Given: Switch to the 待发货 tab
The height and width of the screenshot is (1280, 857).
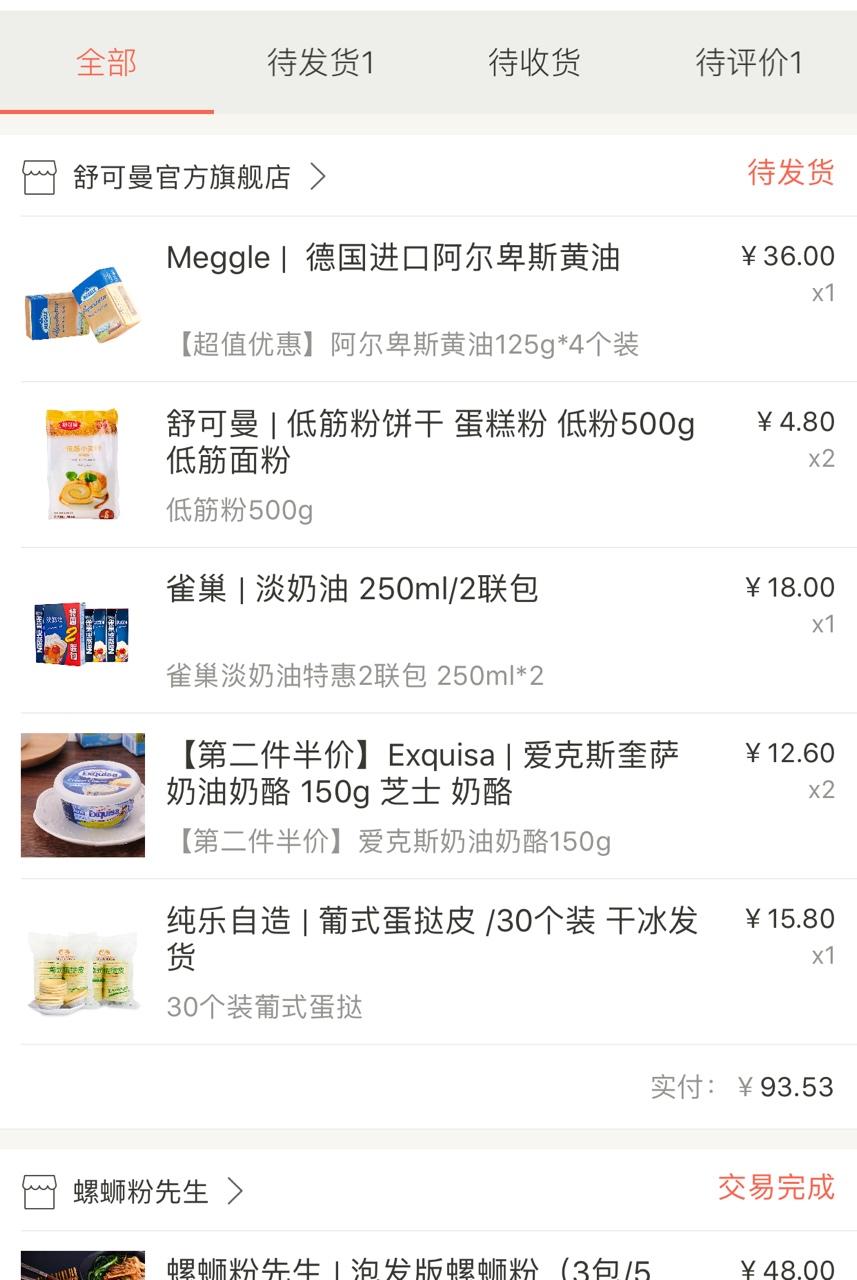Looking at the screenshot, I should [320, 63].
